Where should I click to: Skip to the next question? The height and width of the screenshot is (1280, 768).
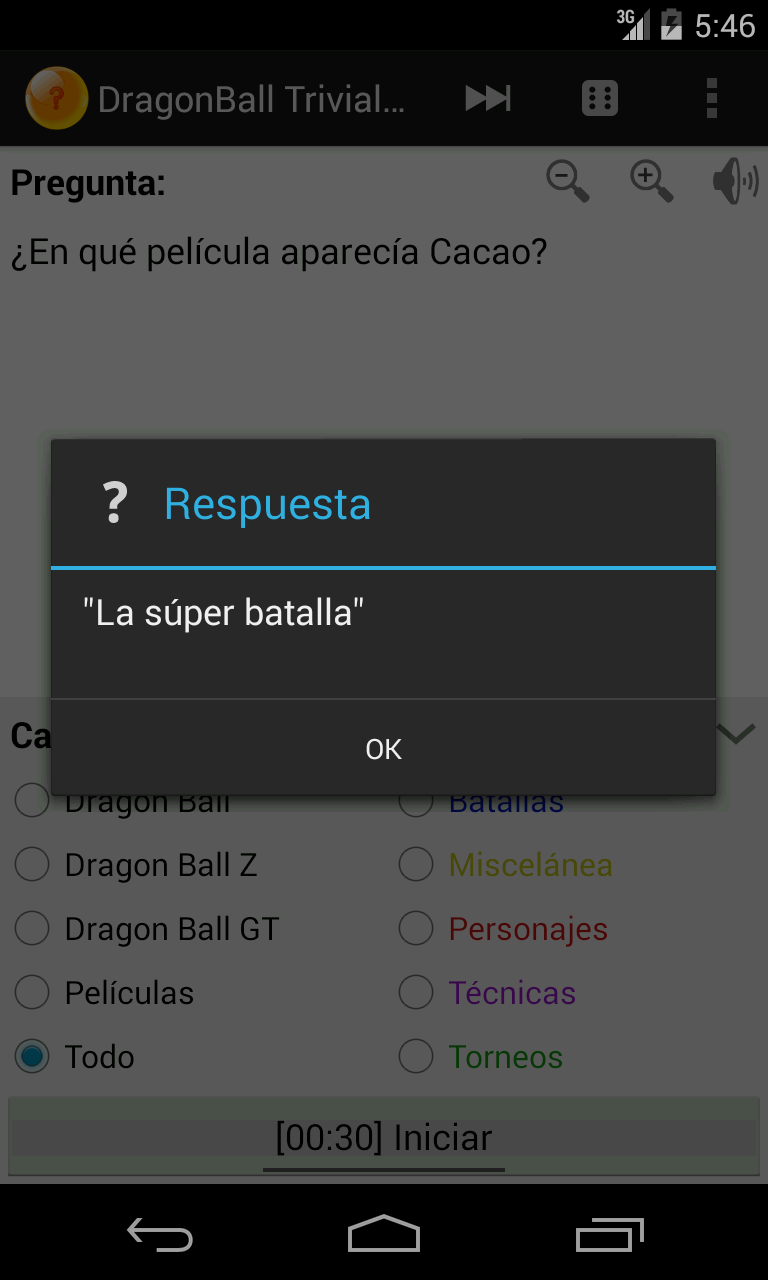[488, 98]
